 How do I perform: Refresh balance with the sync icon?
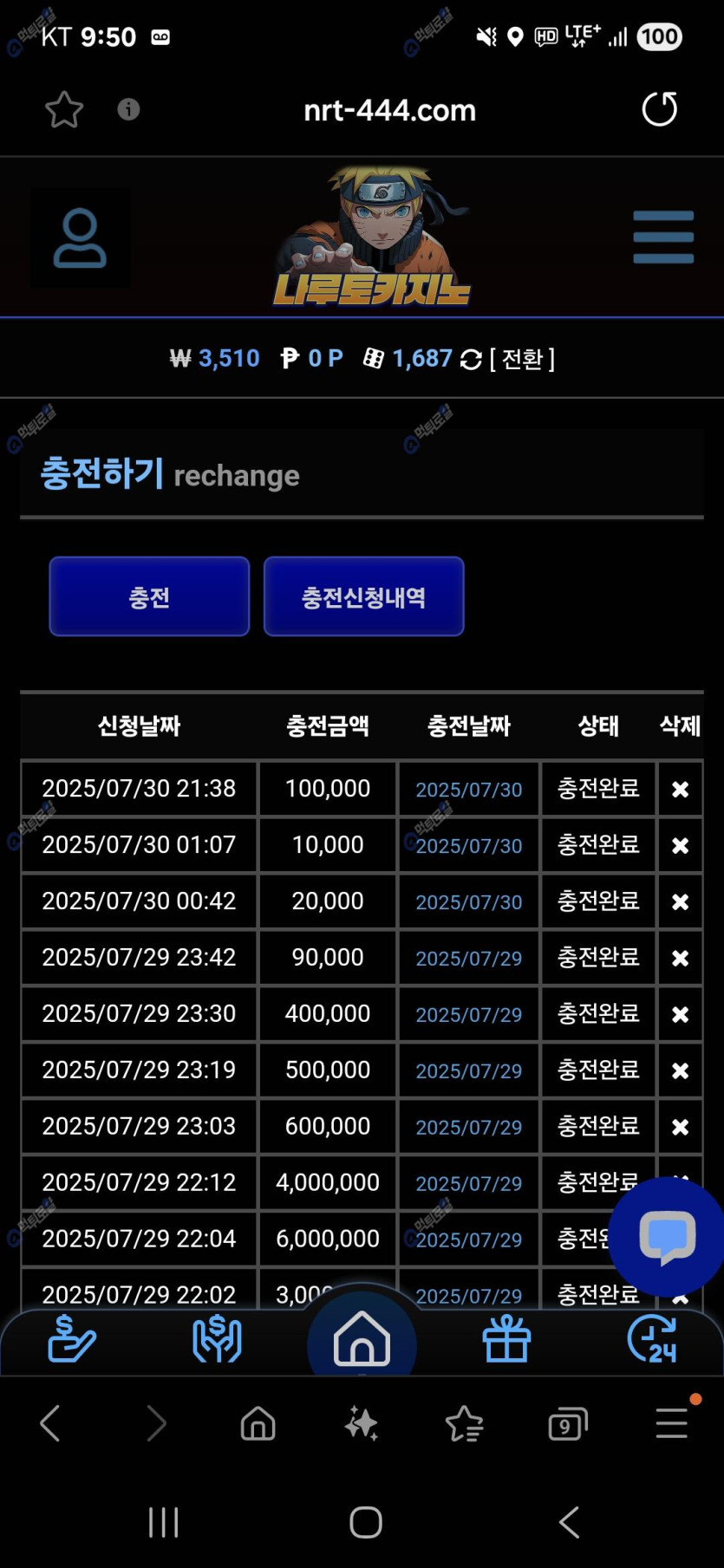click(471, 359)
